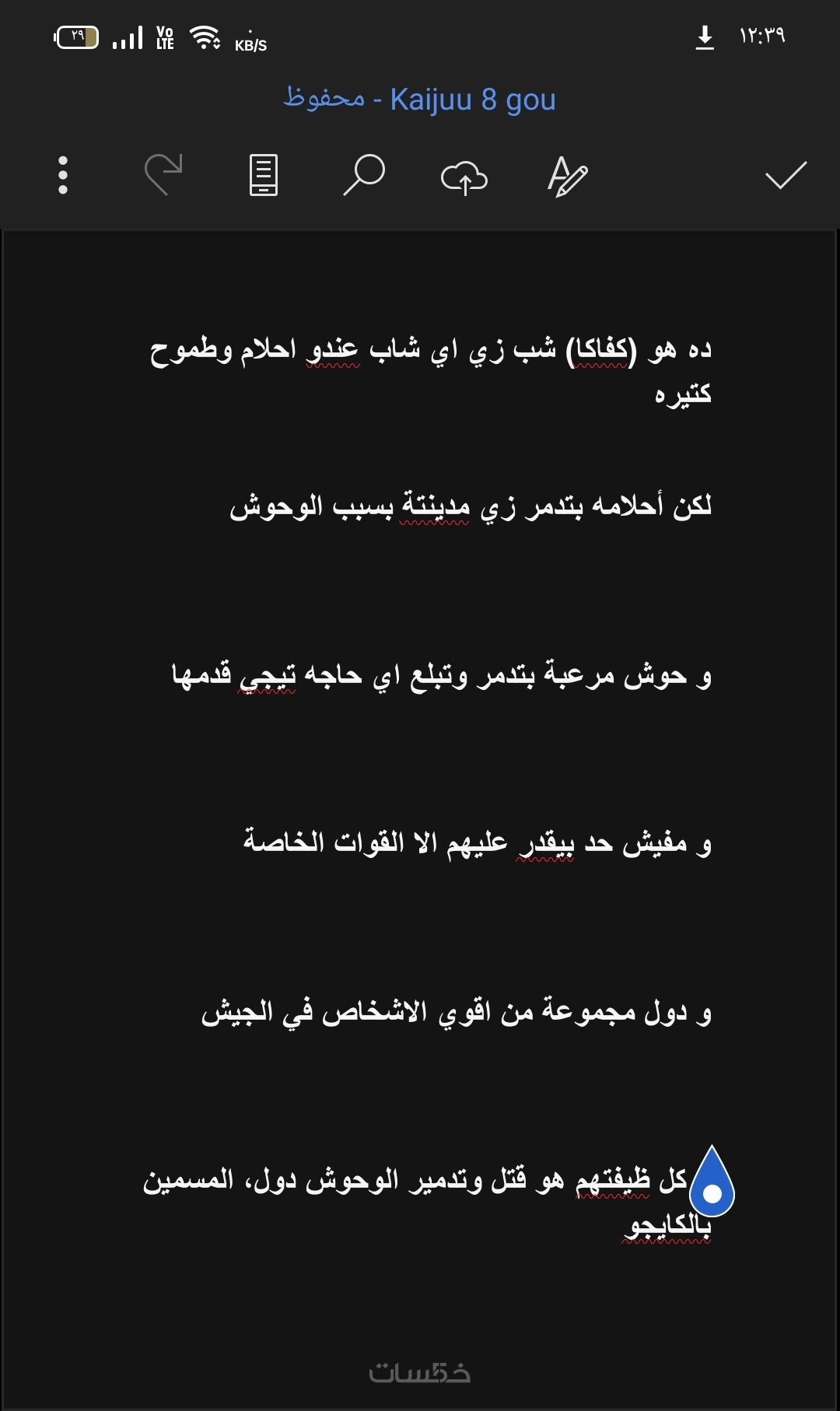Tap the redo arrow
Viewport: 840px width, 1411px height.
pos(163,174)
